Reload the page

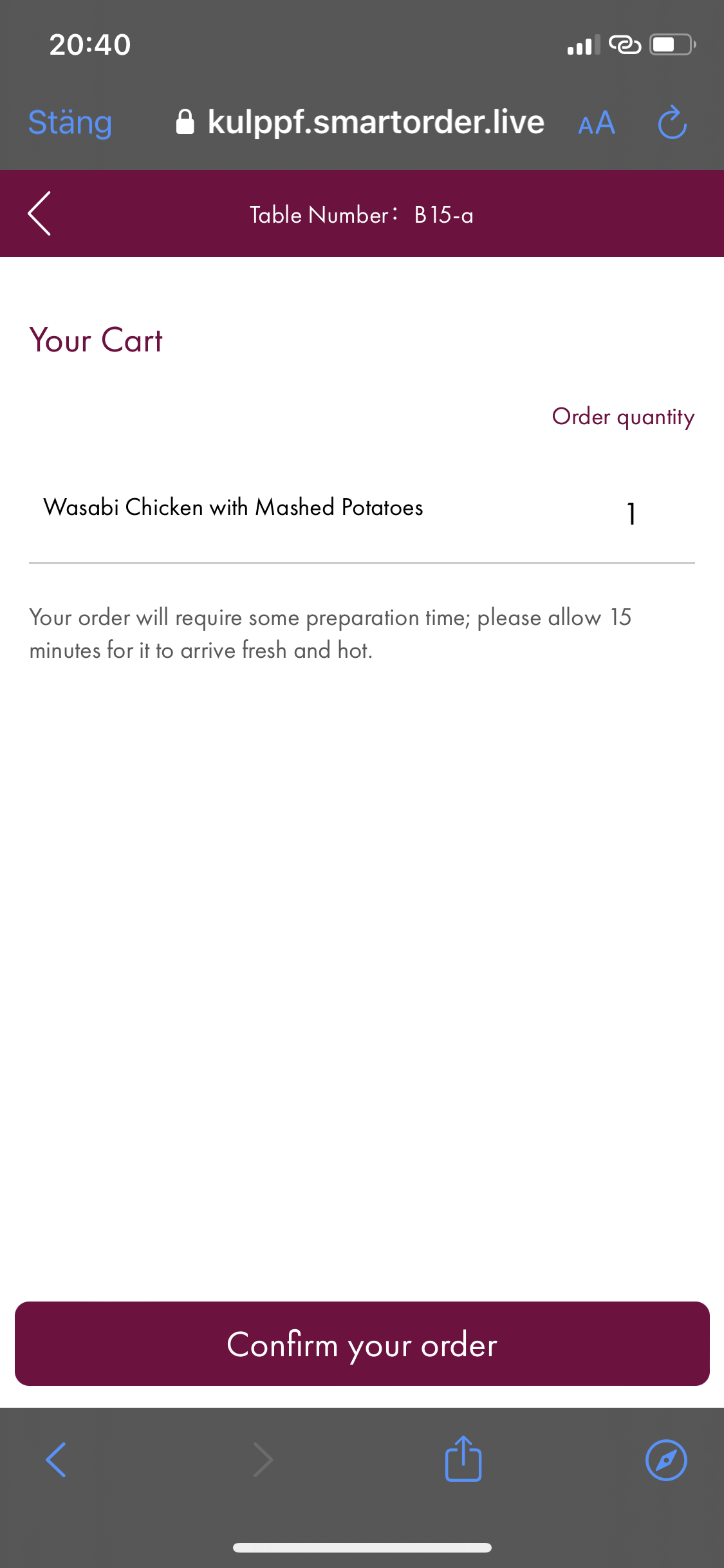pos(673,122)
